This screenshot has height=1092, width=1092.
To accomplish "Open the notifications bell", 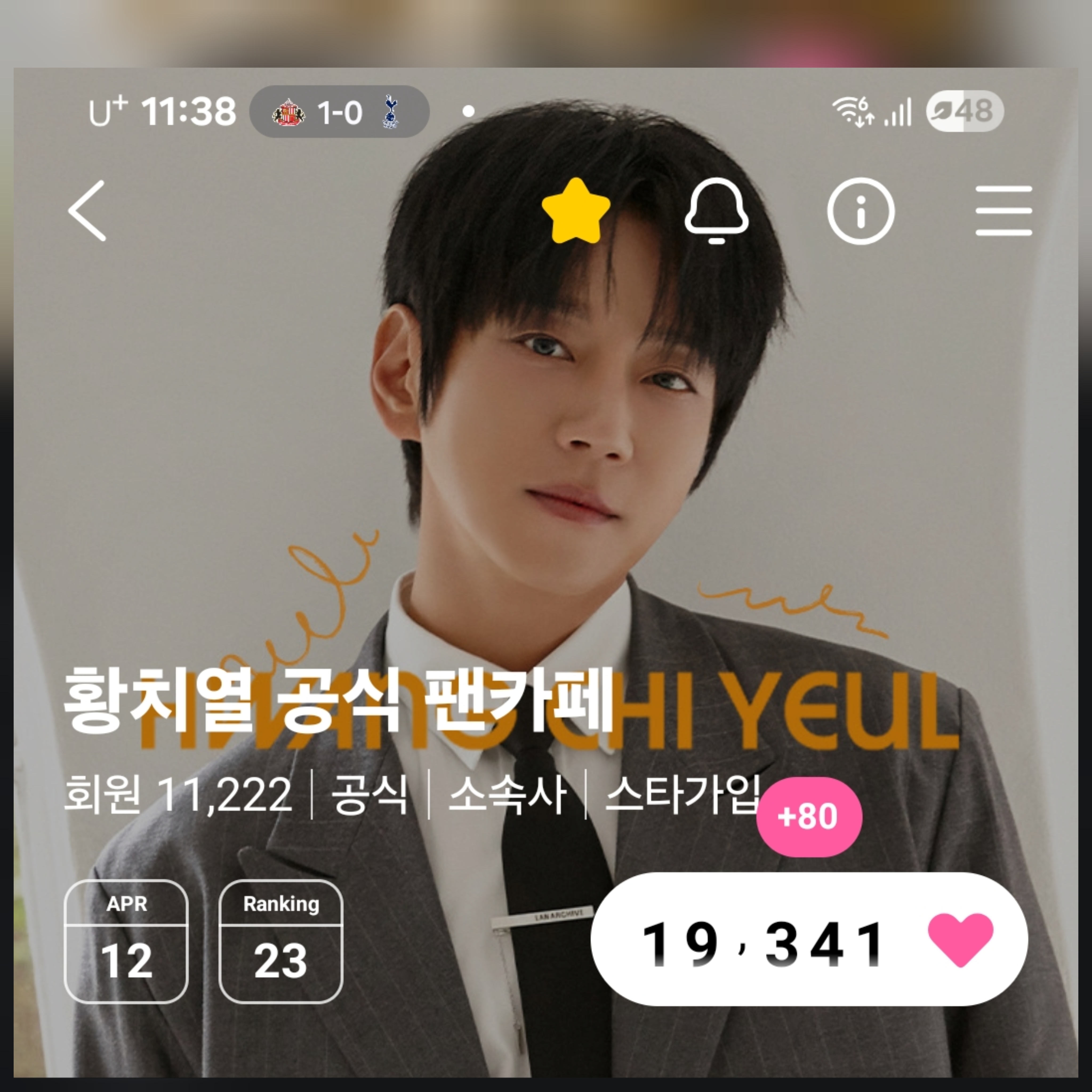I will point(716,211).
